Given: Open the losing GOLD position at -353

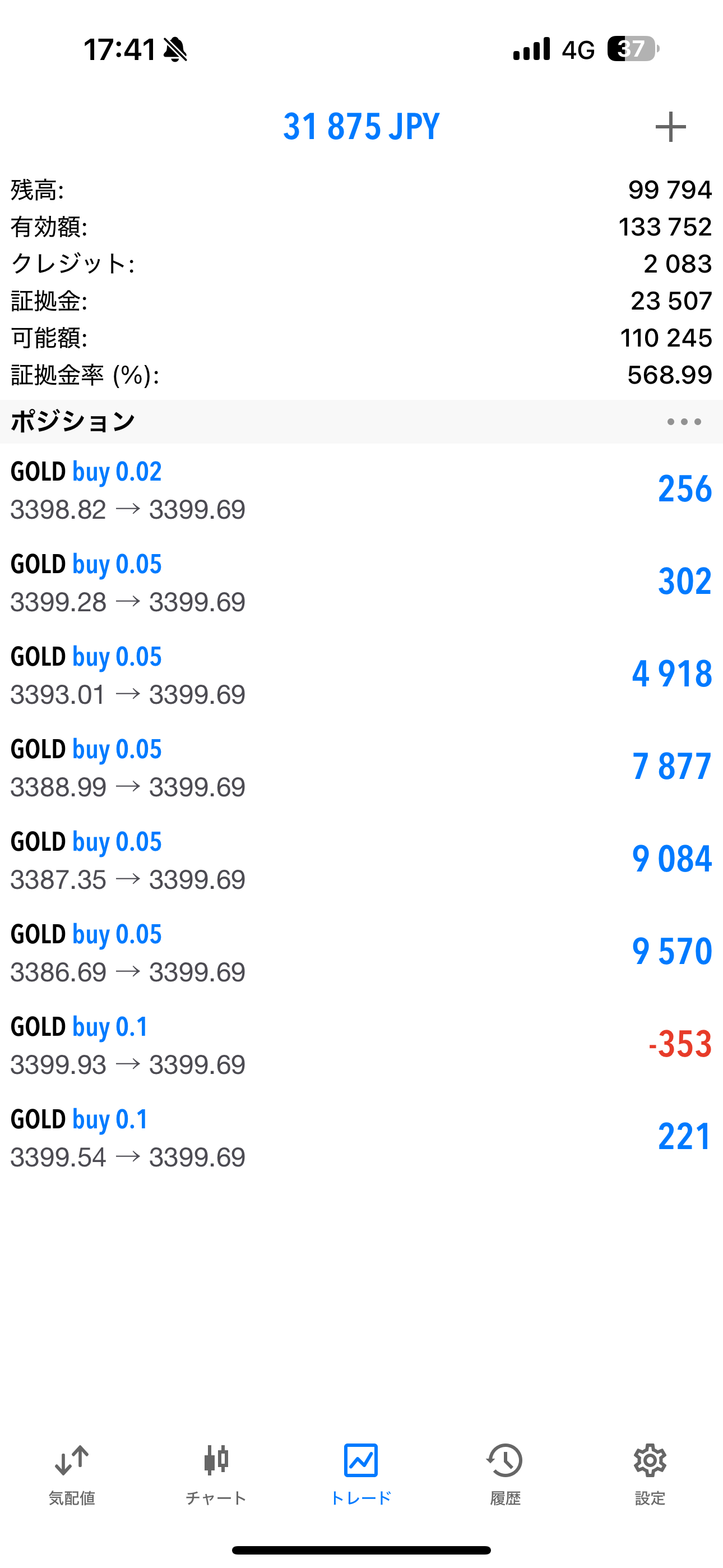Looking at the screenshot, I should pyautogui.click(x=361, y=1045).
